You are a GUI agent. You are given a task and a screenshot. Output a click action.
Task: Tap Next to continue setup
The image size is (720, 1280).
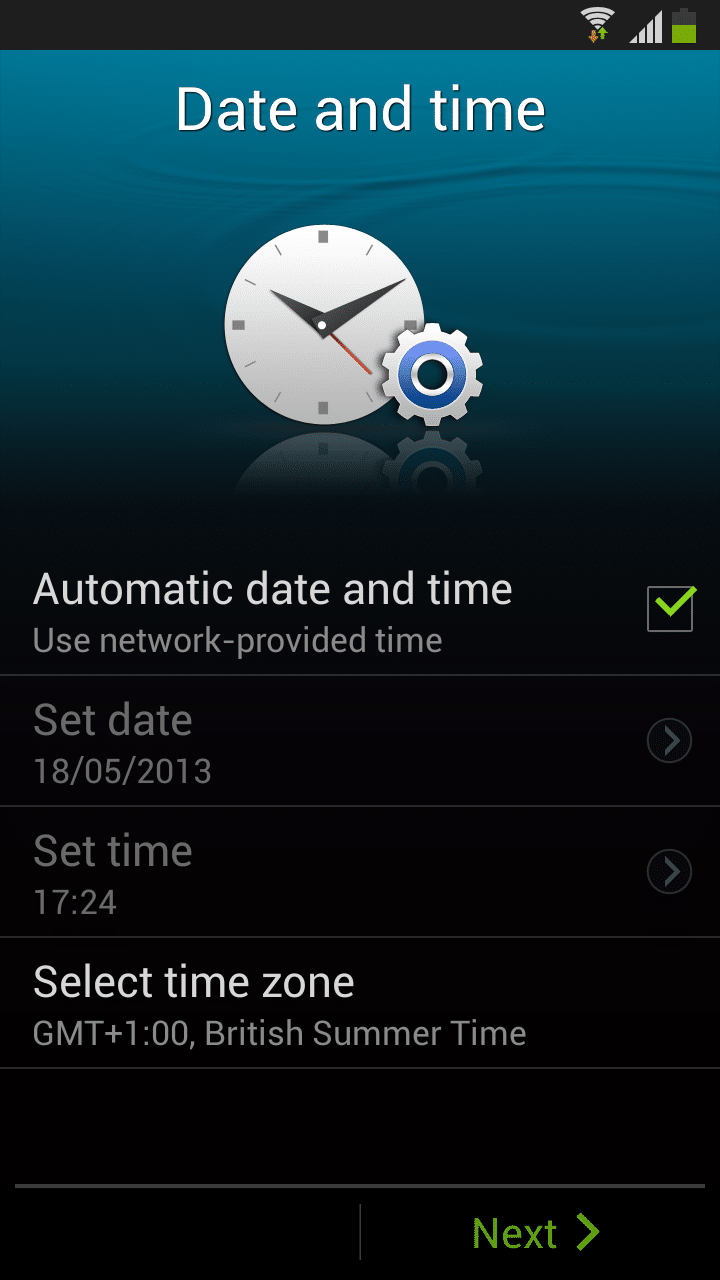tap(536, 1232)
